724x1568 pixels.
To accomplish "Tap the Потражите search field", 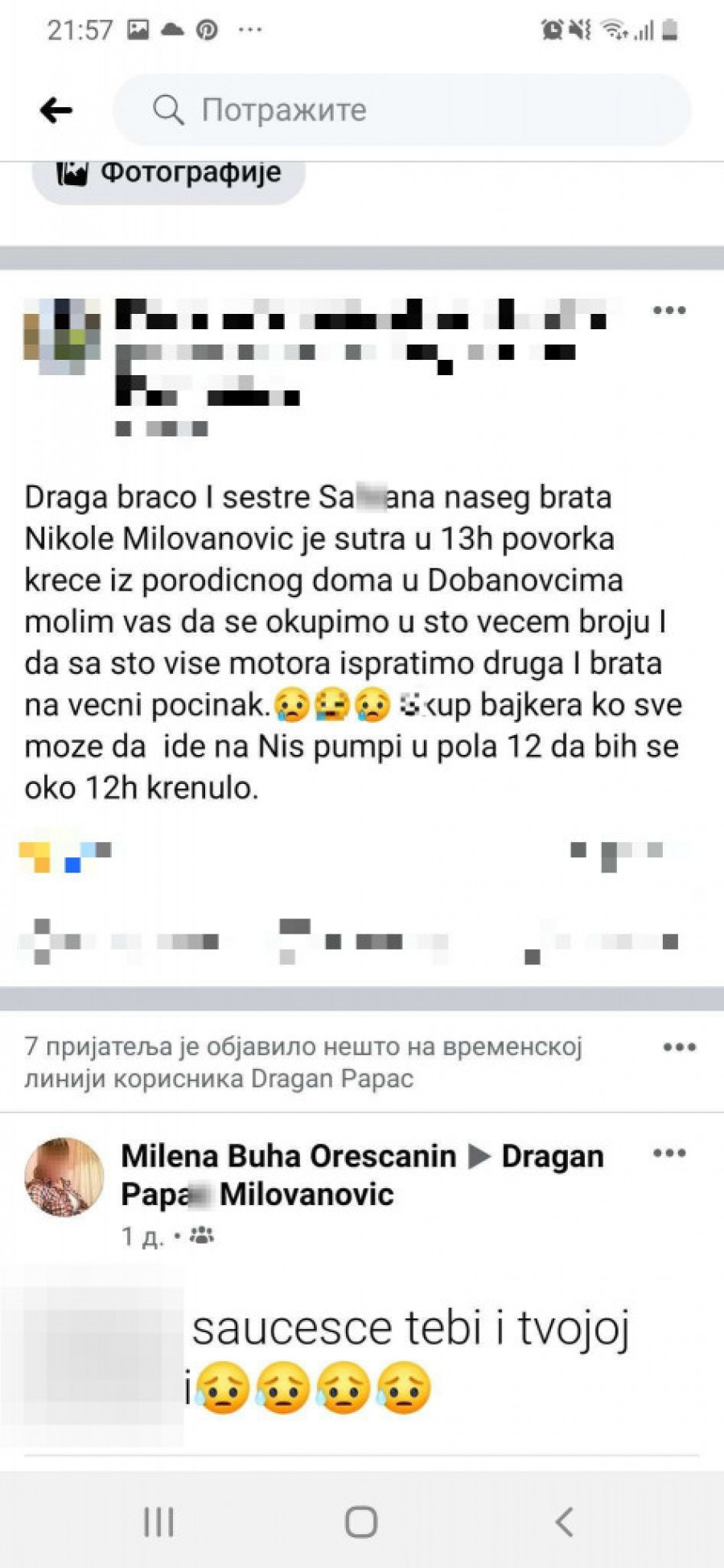I will coord(402,110).
